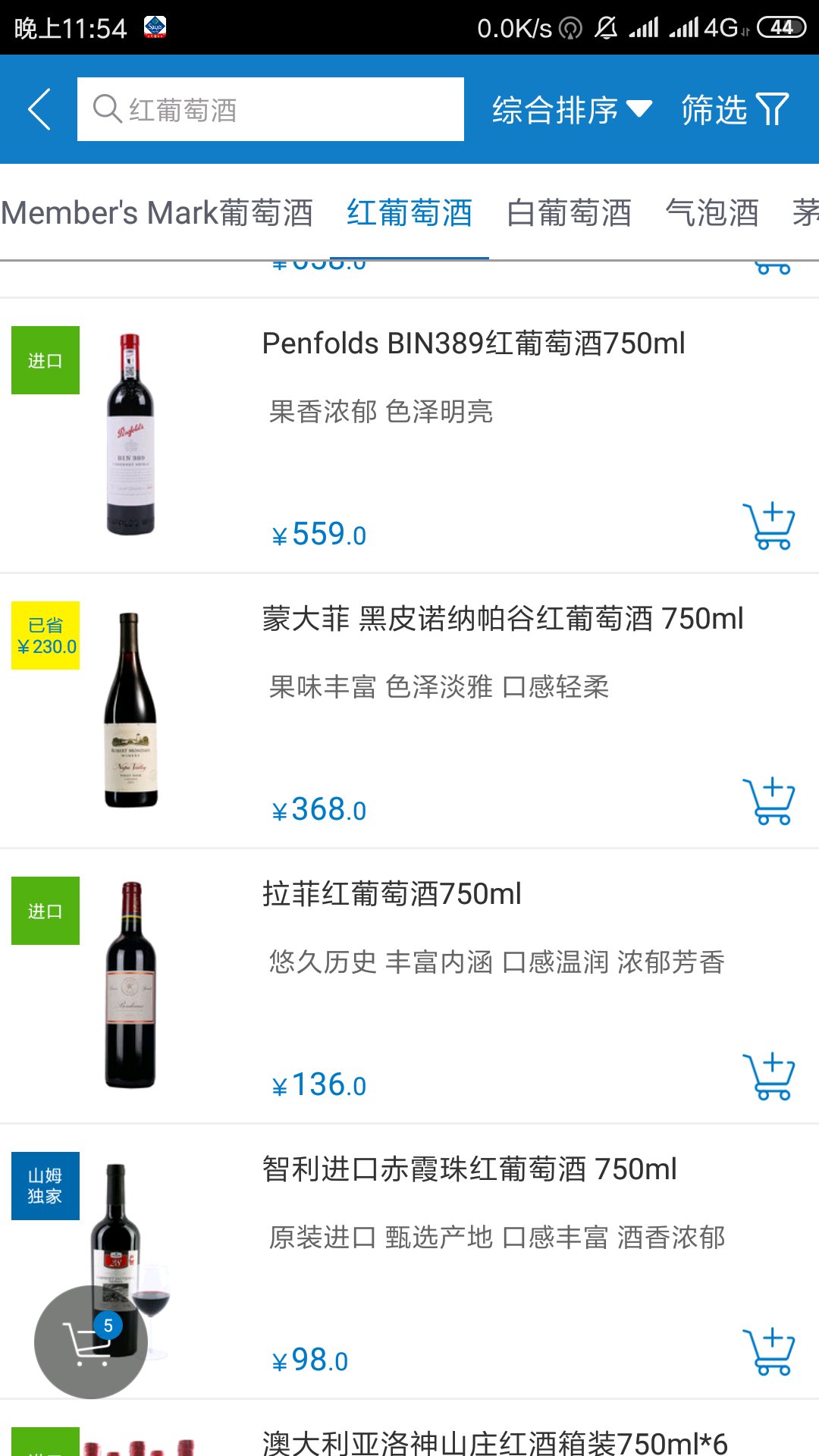Switch to the 气泡酒 tab
Screen dimensions: 819x1456
click(711, 213)
